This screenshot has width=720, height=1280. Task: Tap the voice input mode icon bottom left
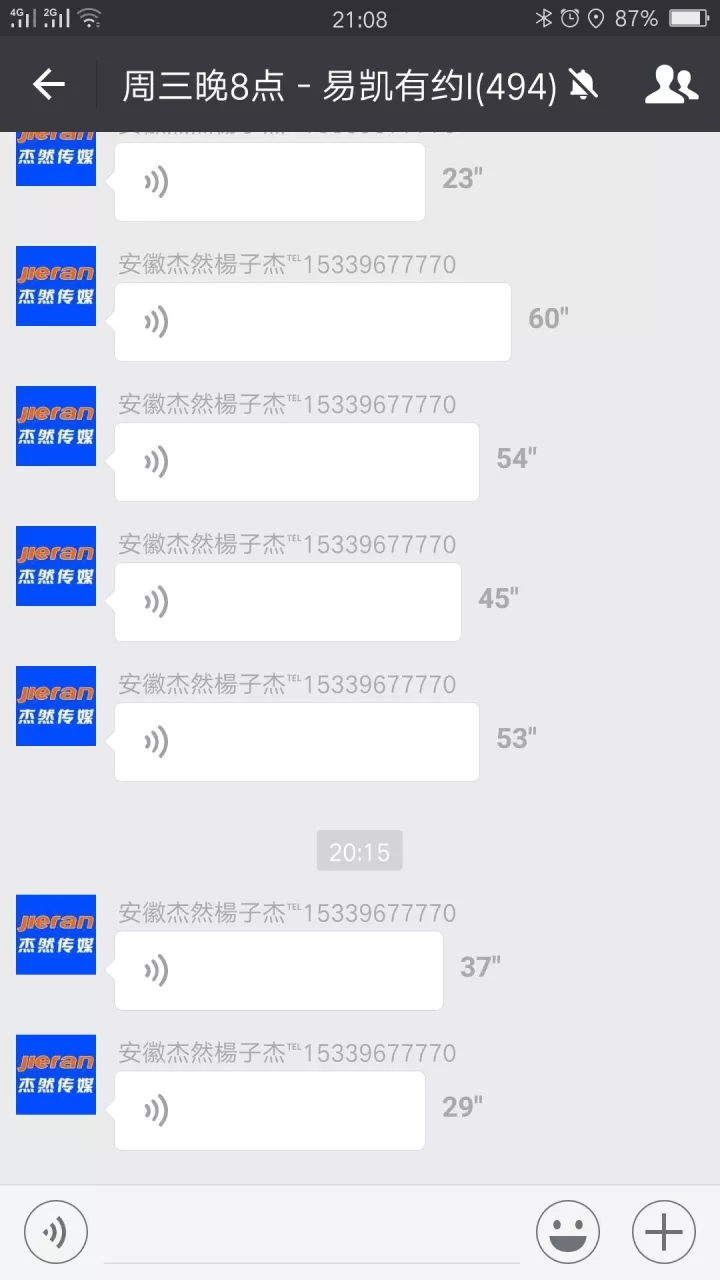[56, 1231]
